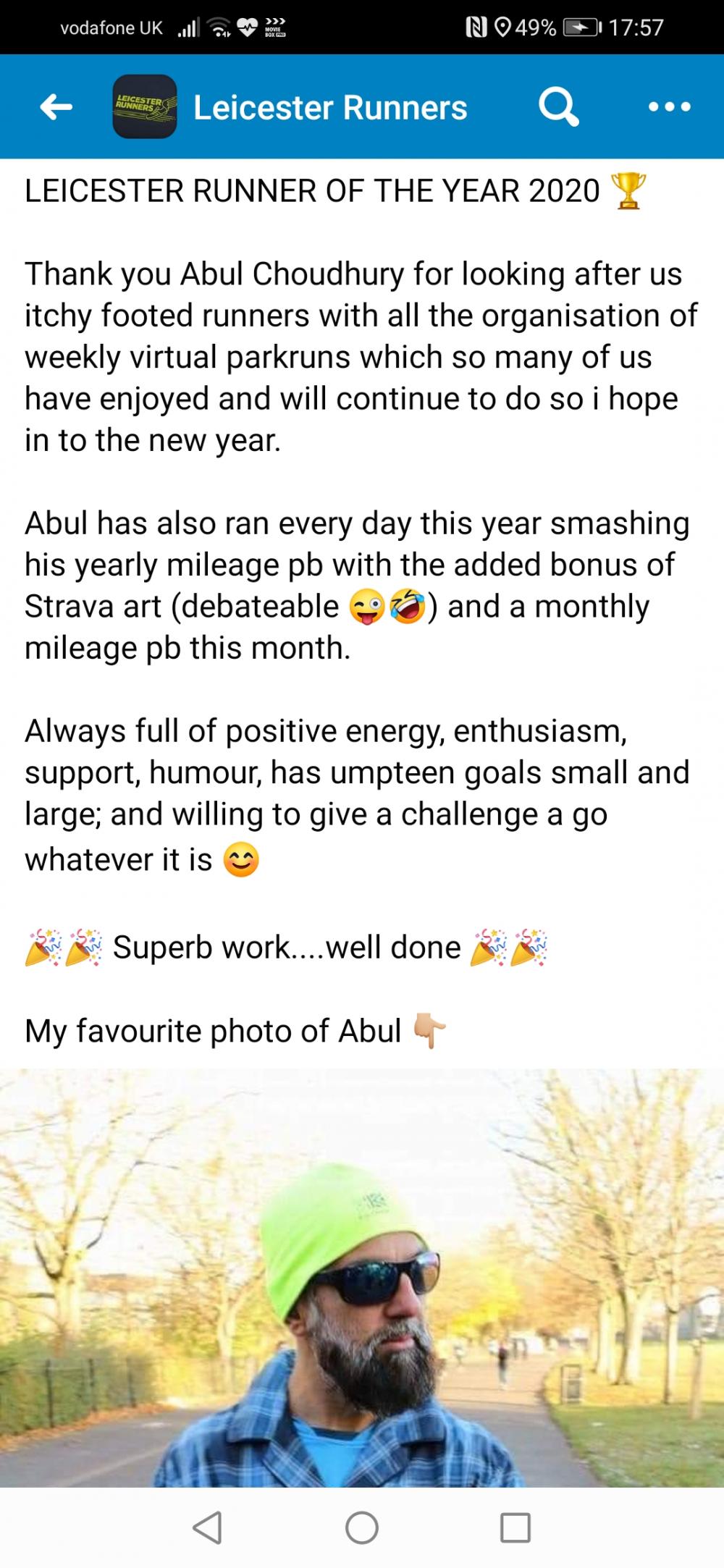Go back using the header arrow
The width and height of the screenshot is (724, 1568).
56,107
